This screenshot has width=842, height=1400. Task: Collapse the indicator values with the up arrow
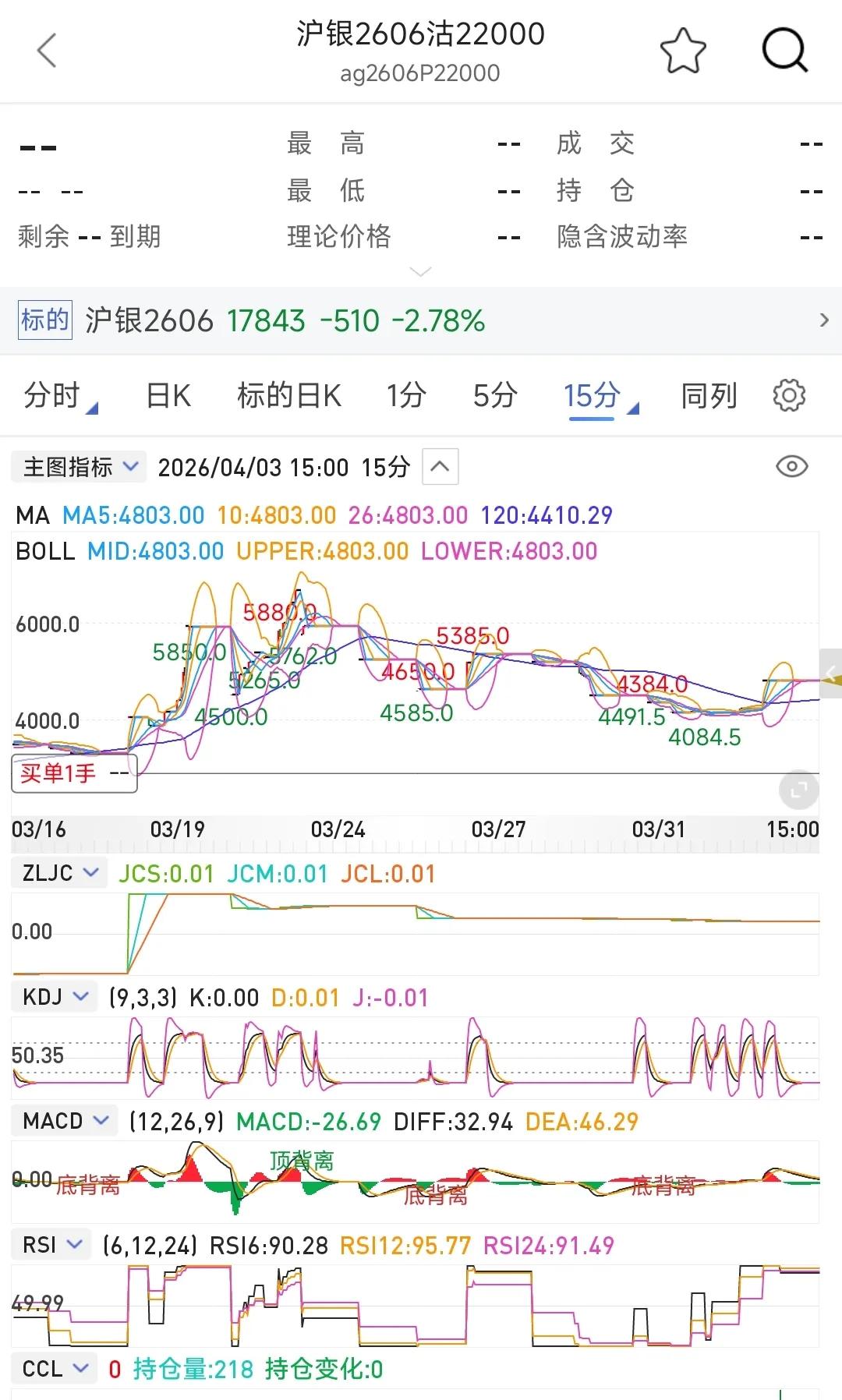(440, 467)
